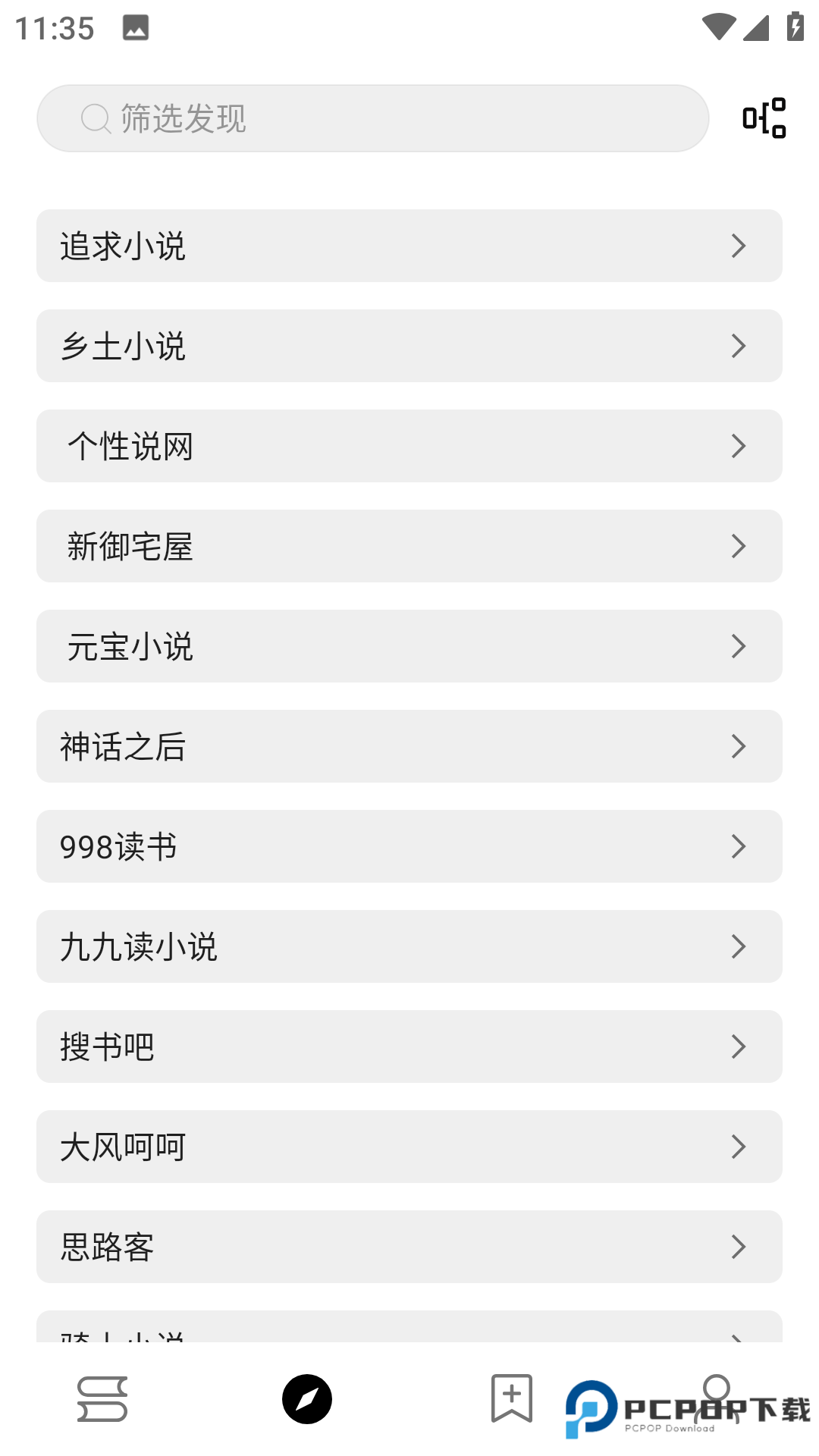
Task: Select the 思路客 source entry
Action: [x=409, y=1247]
